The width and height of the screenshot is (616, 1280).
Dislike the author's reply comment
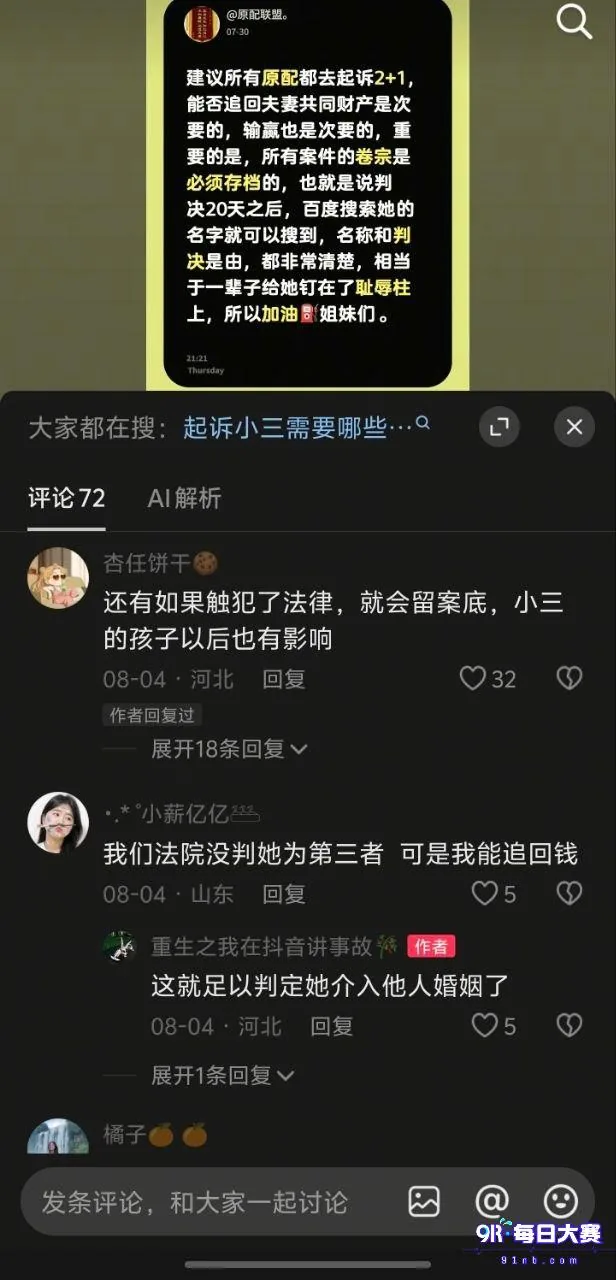click(x=569, y=1025)
